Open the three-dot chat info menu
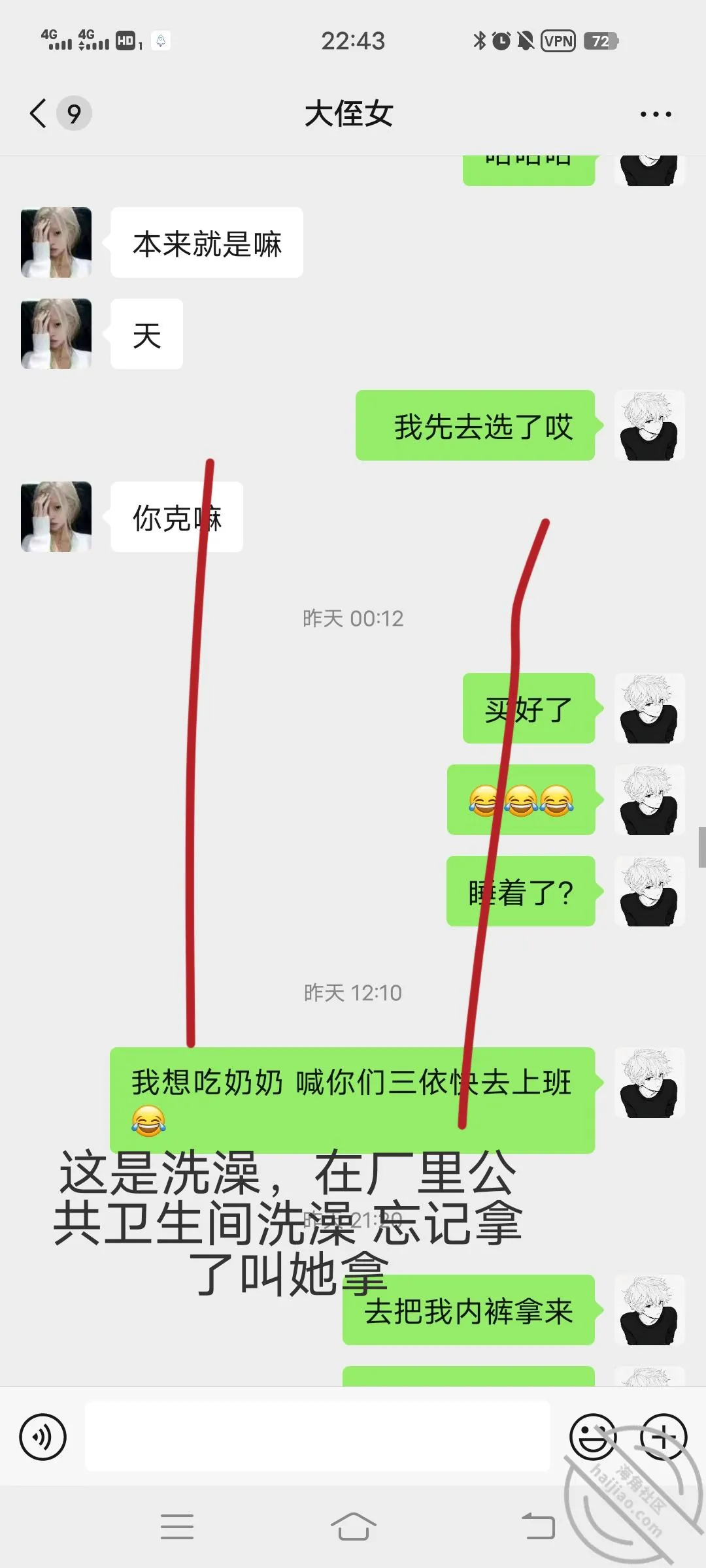The image size is (706, 1568). (x=656, y=114)
